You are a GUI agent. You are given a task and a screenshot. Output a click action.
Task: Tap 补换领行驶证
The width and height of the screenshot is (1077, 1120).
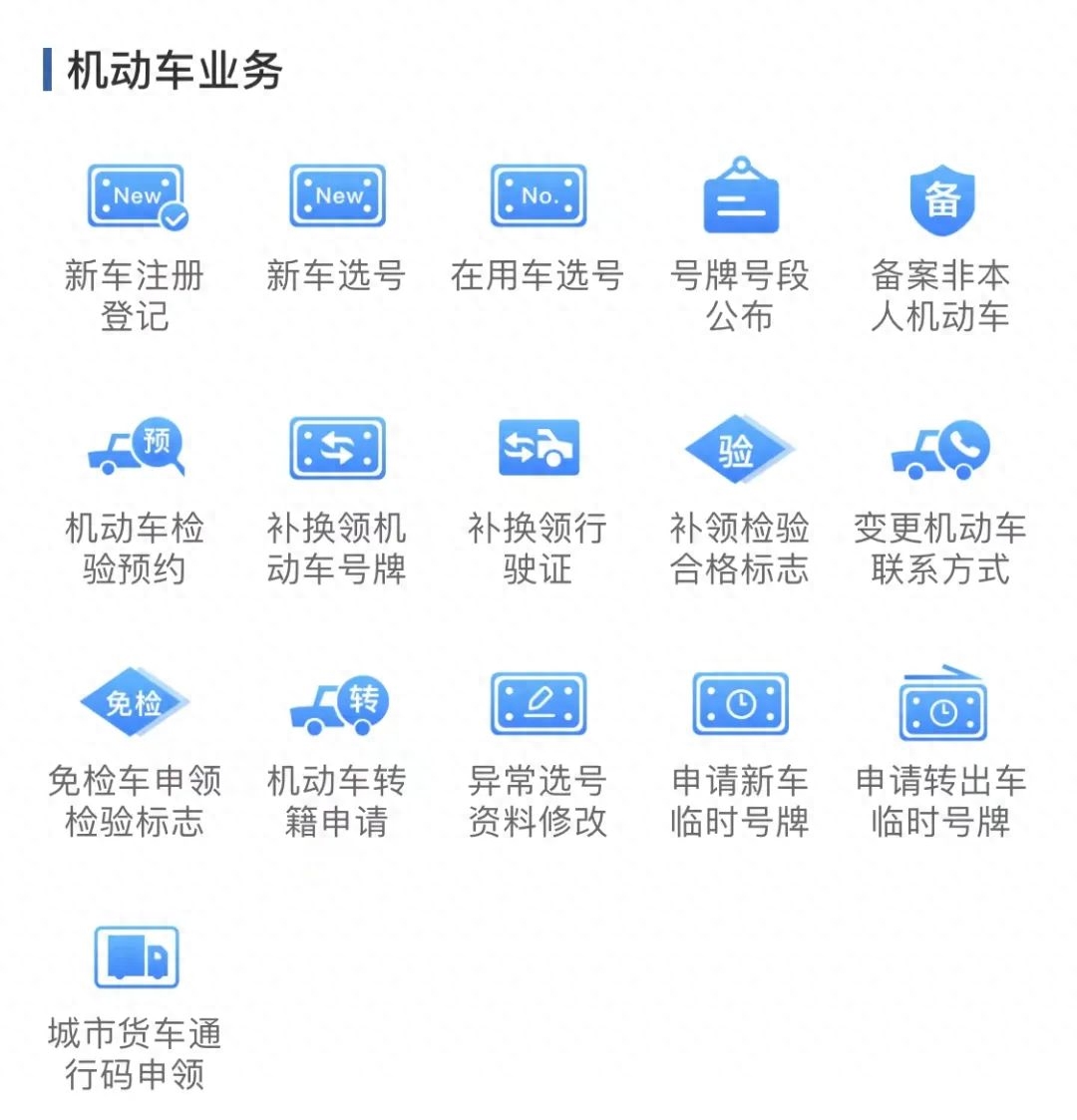coord(538,450)
